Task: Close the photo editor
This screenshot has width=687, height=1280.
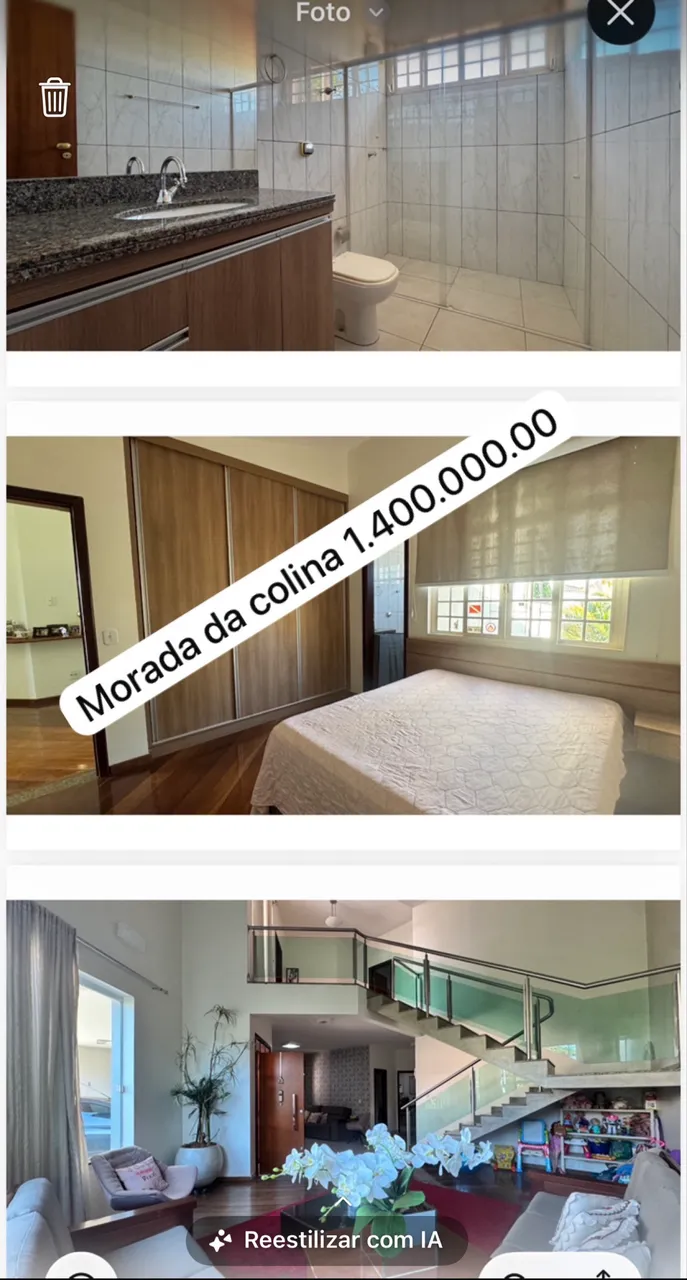Action: [621, 13]
